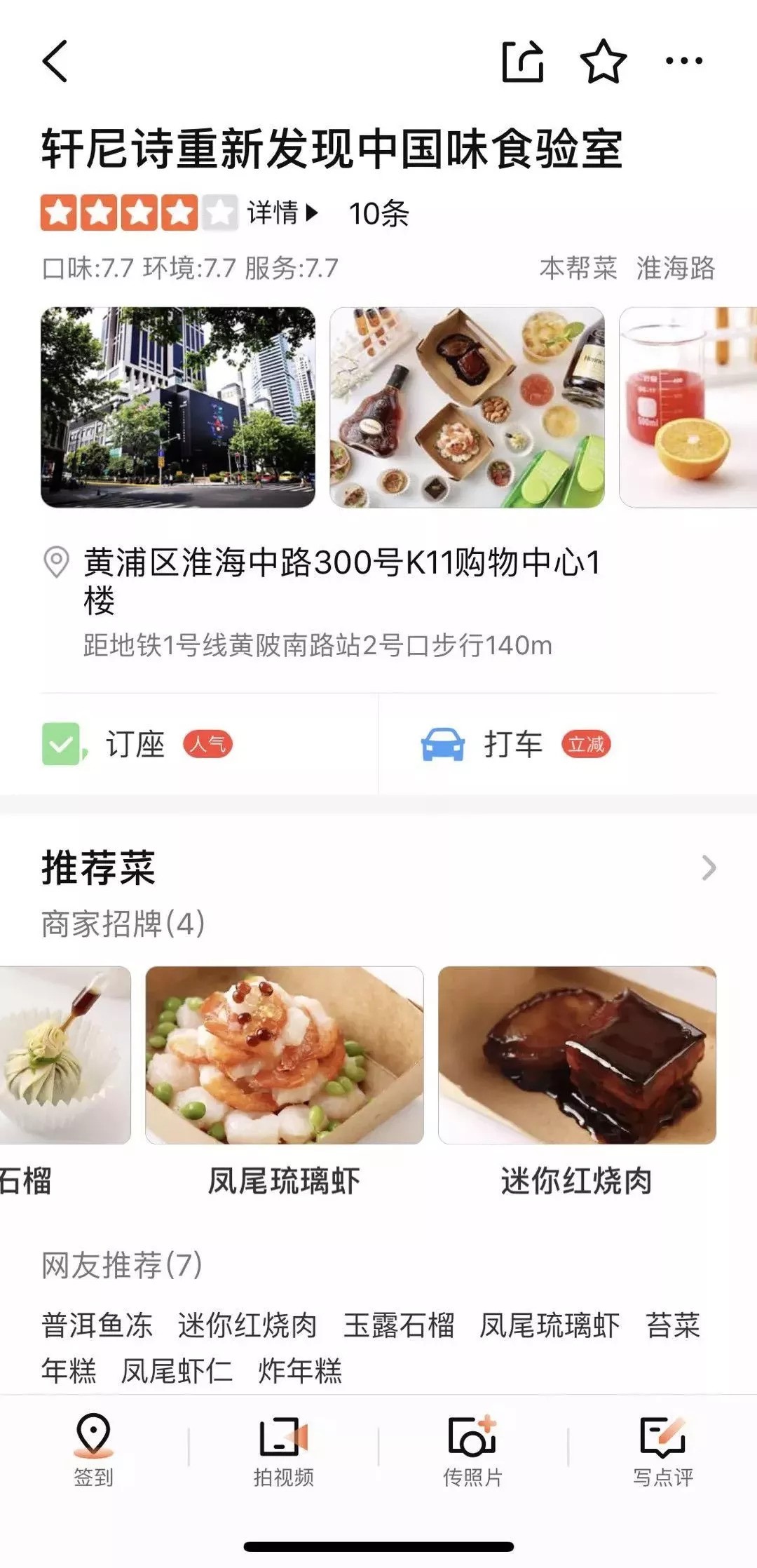Share this restaurant page
The image size is (757, 1568).
coord(523,61)
